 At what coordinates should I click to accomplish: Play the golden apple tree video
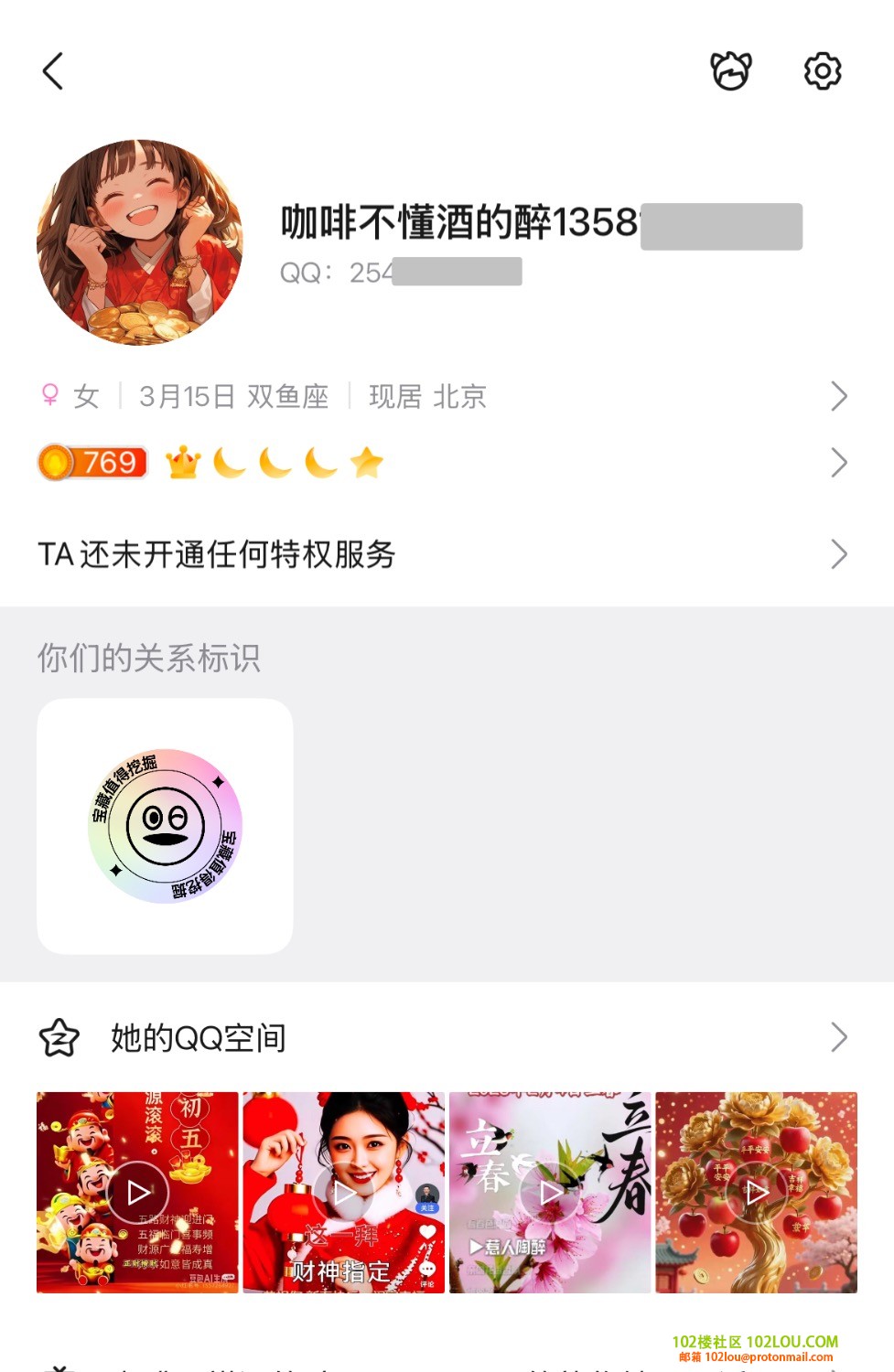756,1192
